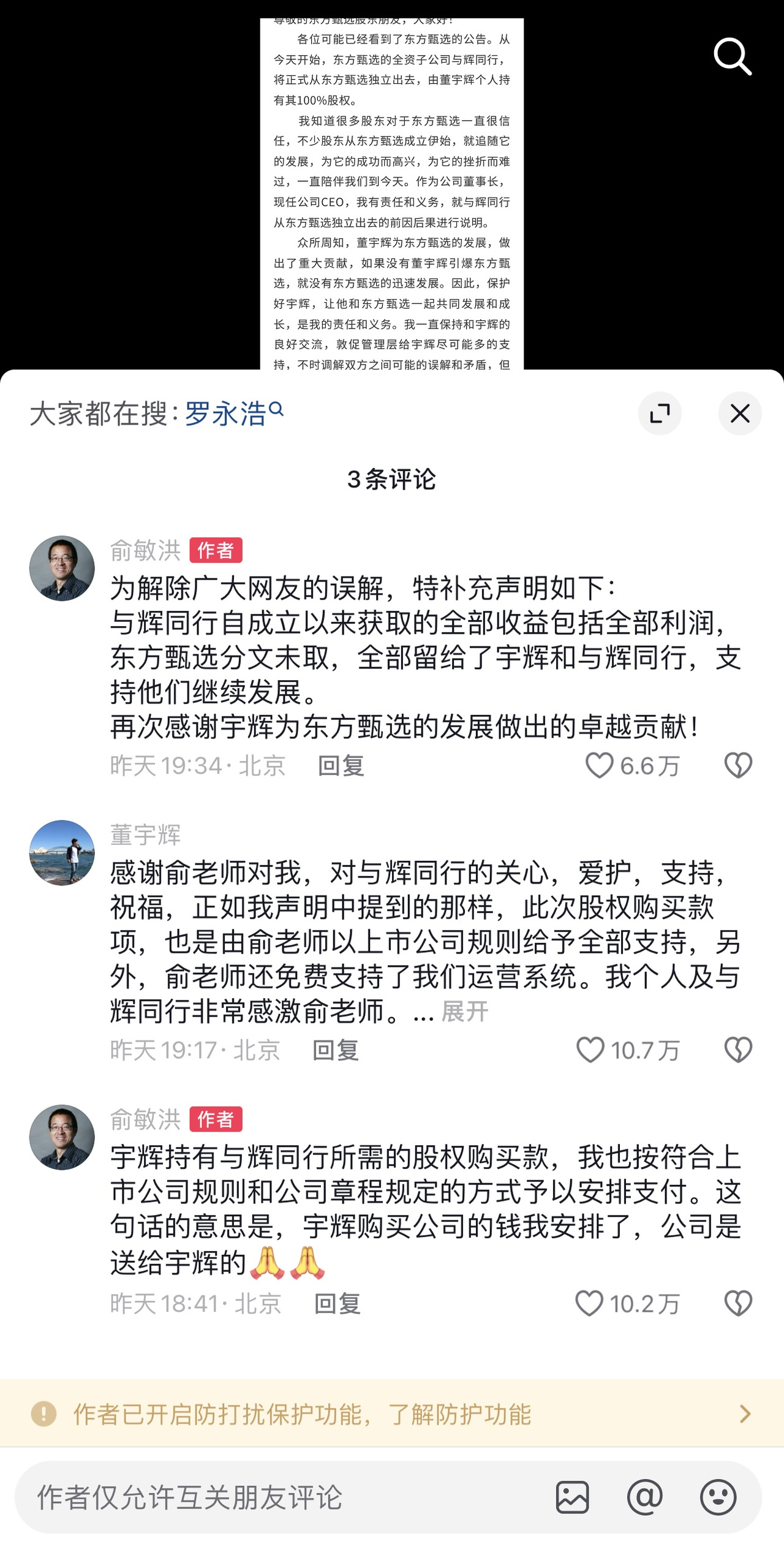Dislike 俞敏洪's 18:41 comment
This screenshot has height=1552, width=784.
click(x=738, y=1303)
